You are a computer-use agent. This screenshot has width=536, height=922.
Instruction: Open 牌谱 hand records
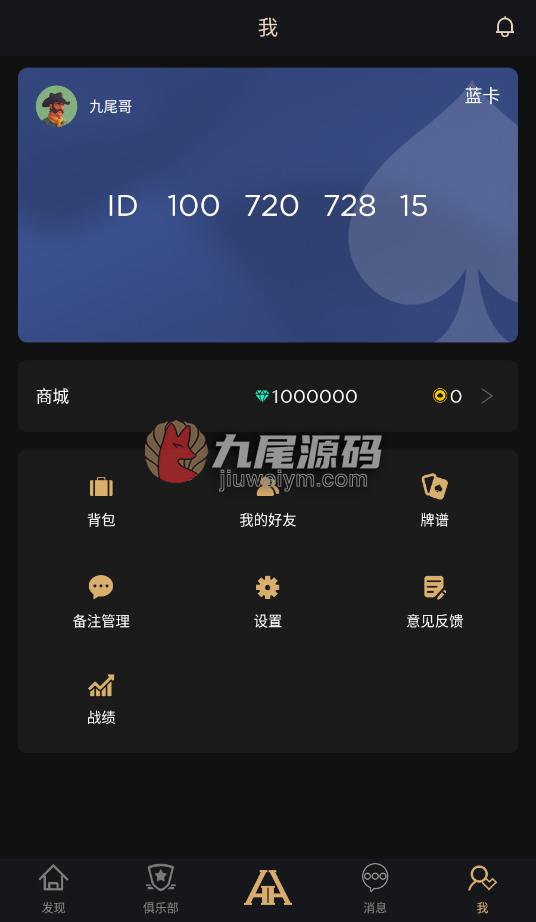click(434, 501)
